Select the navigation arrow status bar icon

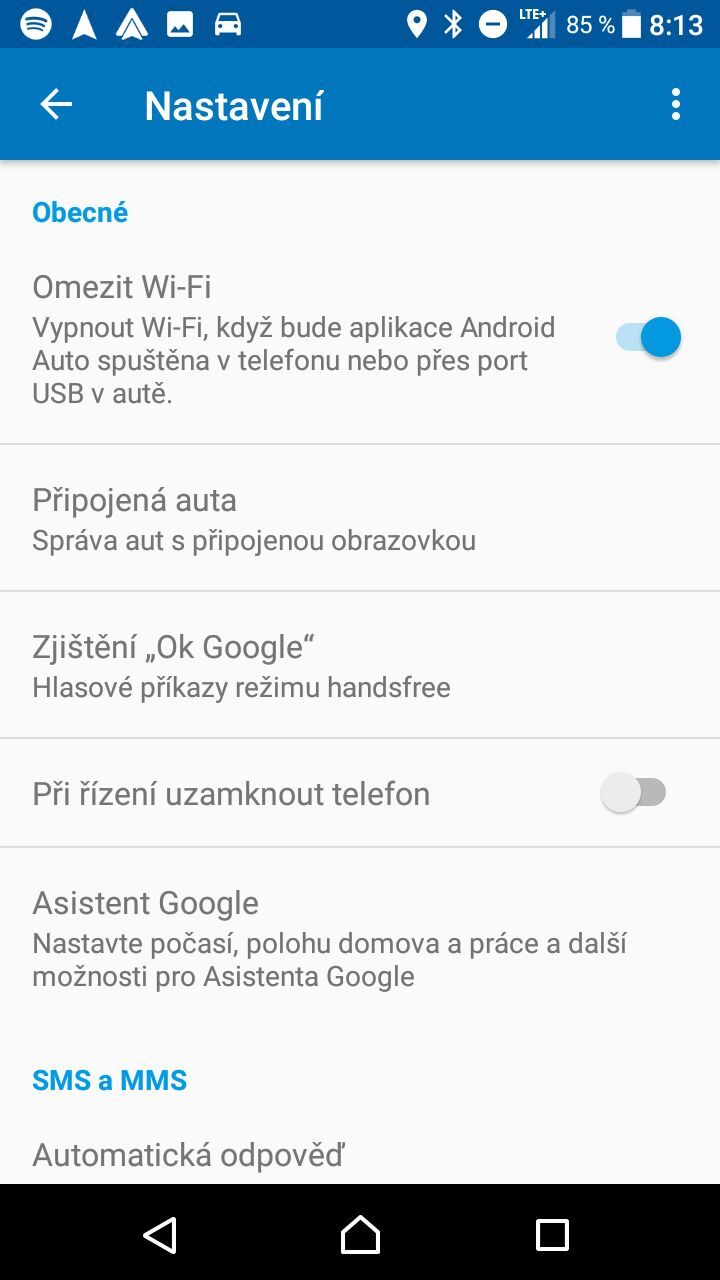click(x=85, y=25)
